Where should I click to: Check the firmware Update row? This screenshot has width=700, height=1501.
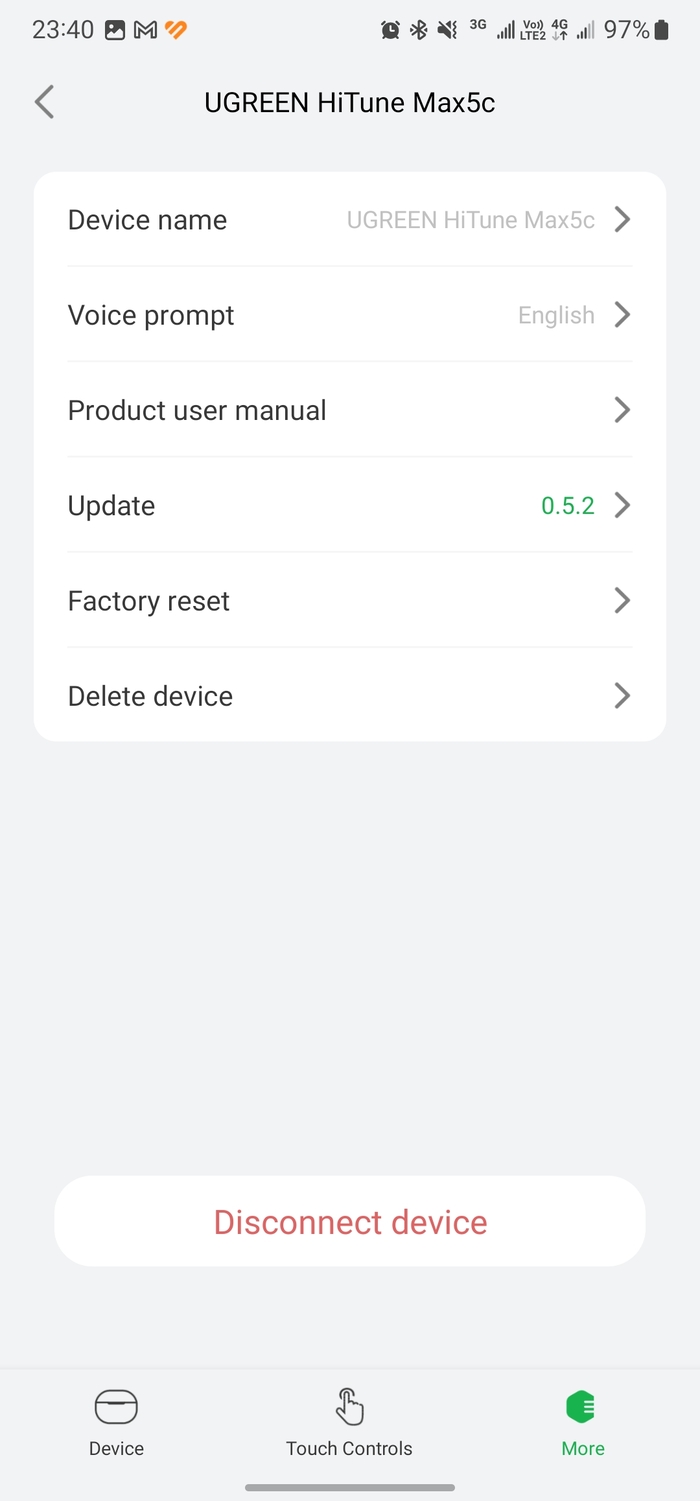(x=349, y=505)
